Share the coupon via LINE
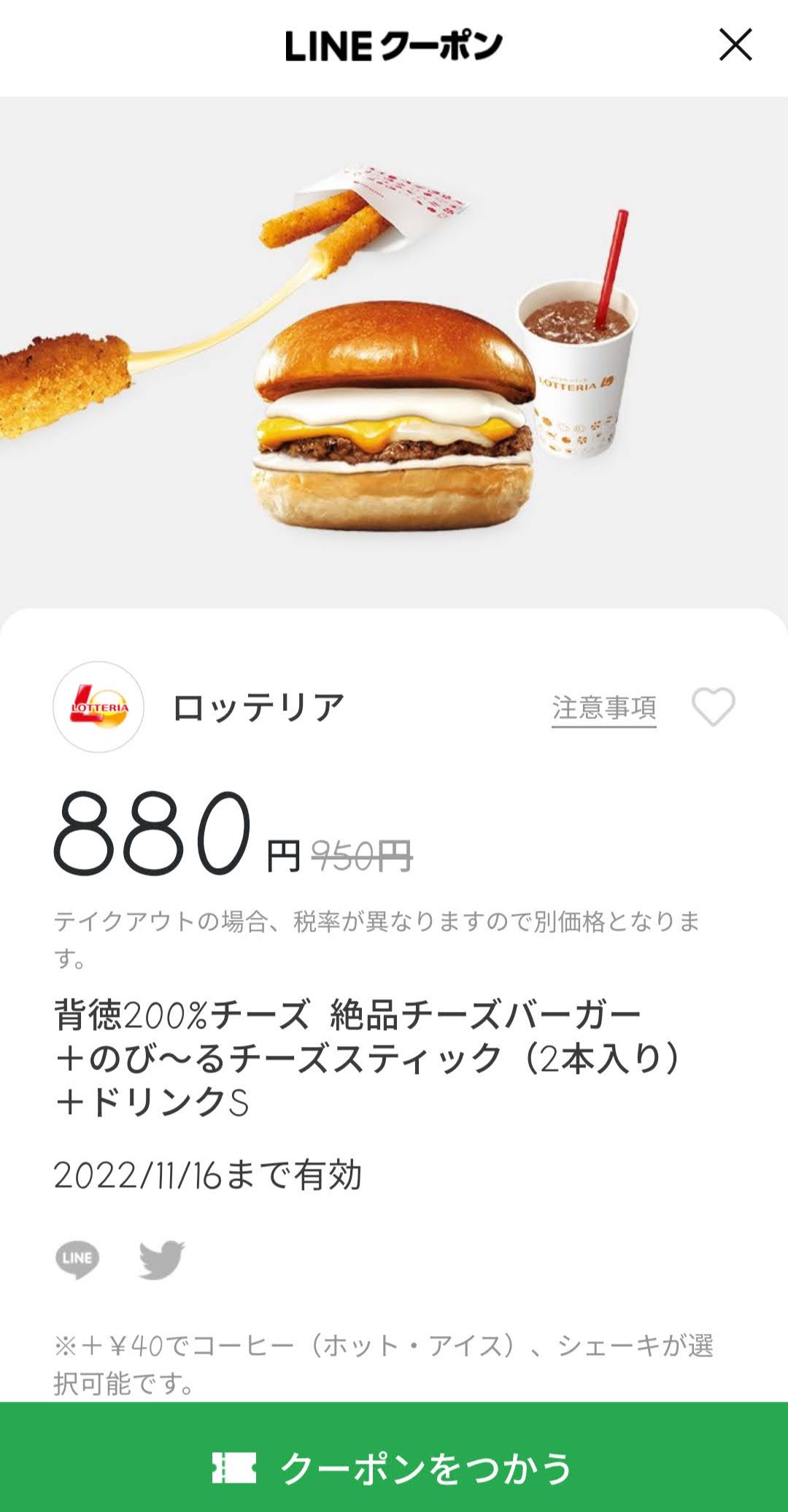This screenshot has width=788, height=1512. [77, 1259]
